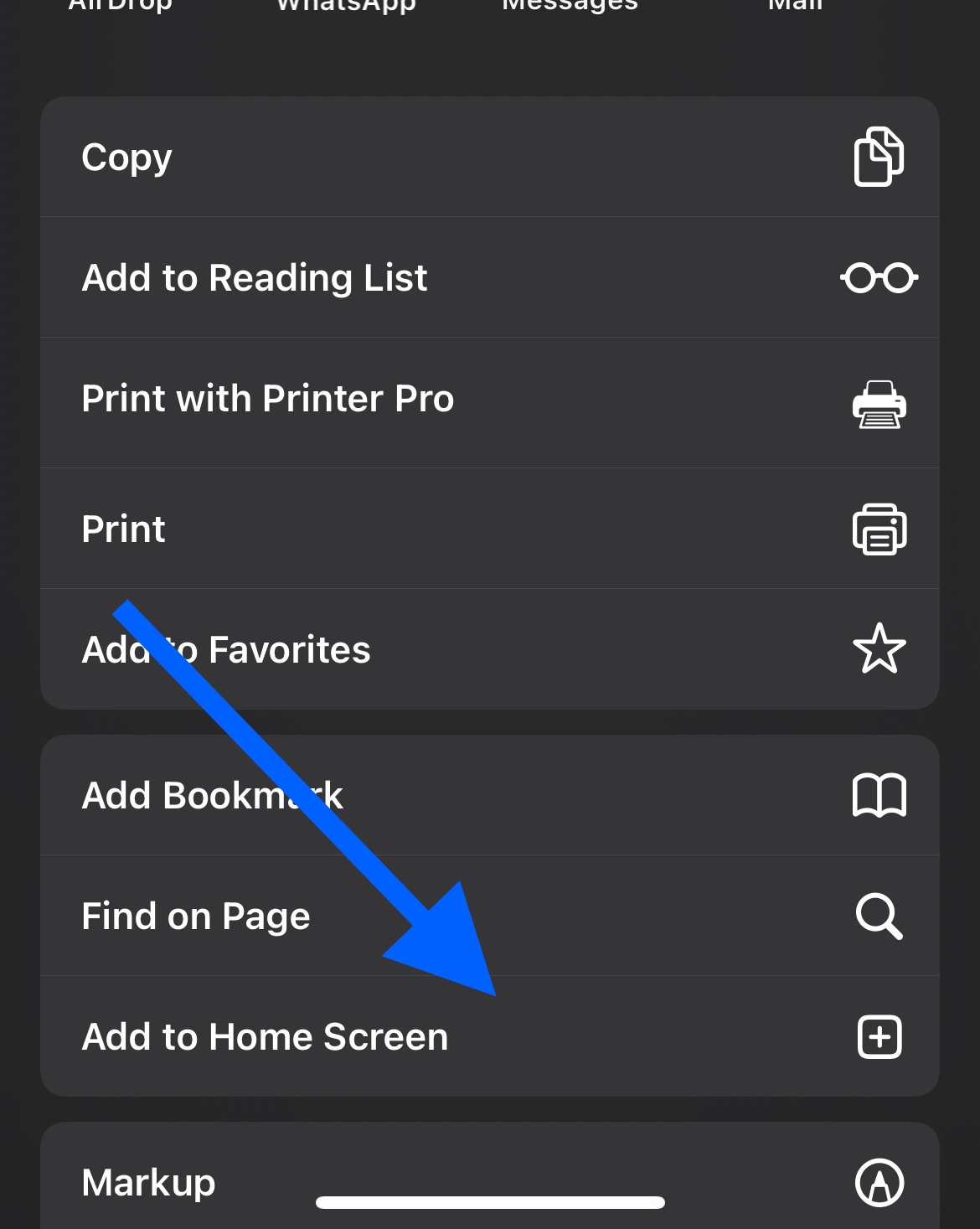The image size is (980, 1229).
Task: Choose the Print option
Action: 490,529
